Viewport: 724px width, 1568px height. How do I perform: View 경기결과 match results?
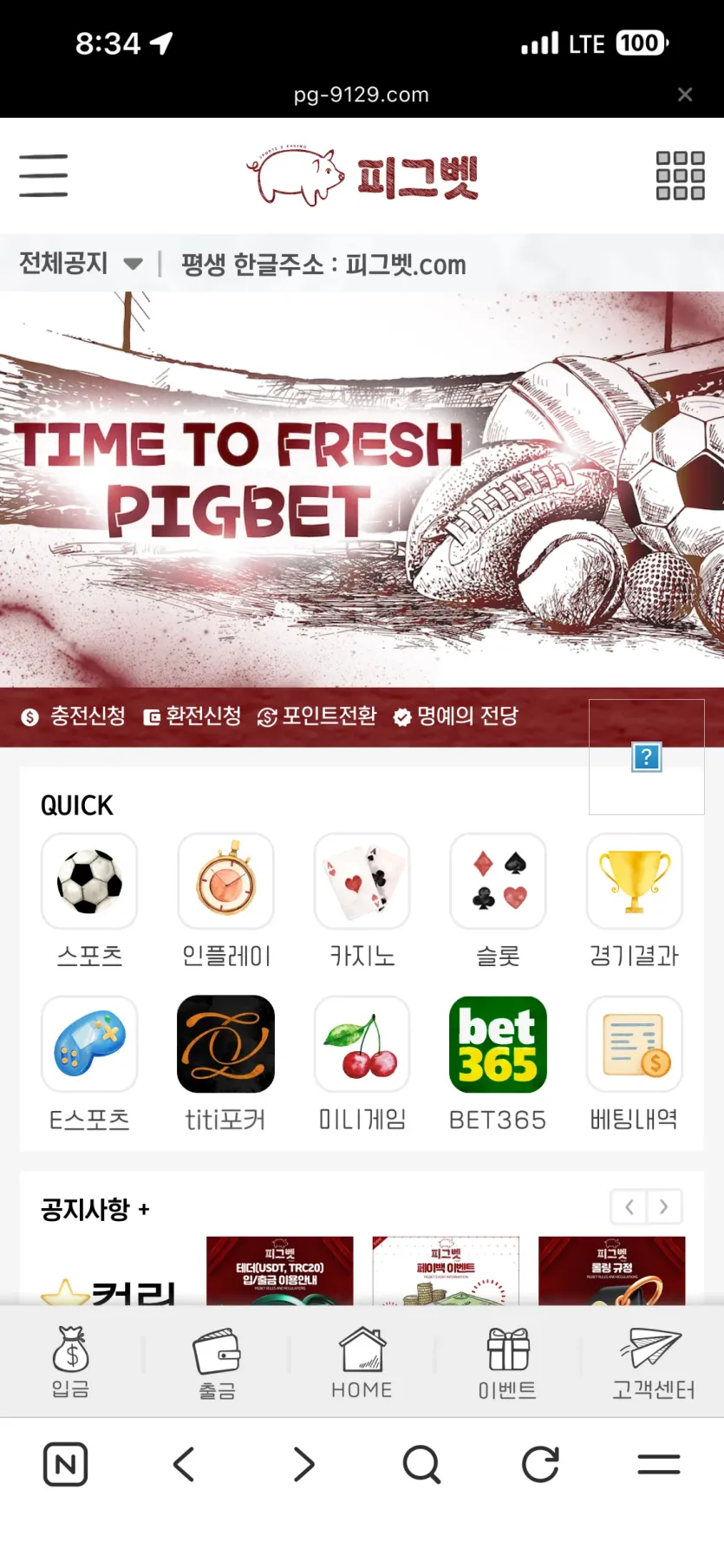[x=634, y=882]
